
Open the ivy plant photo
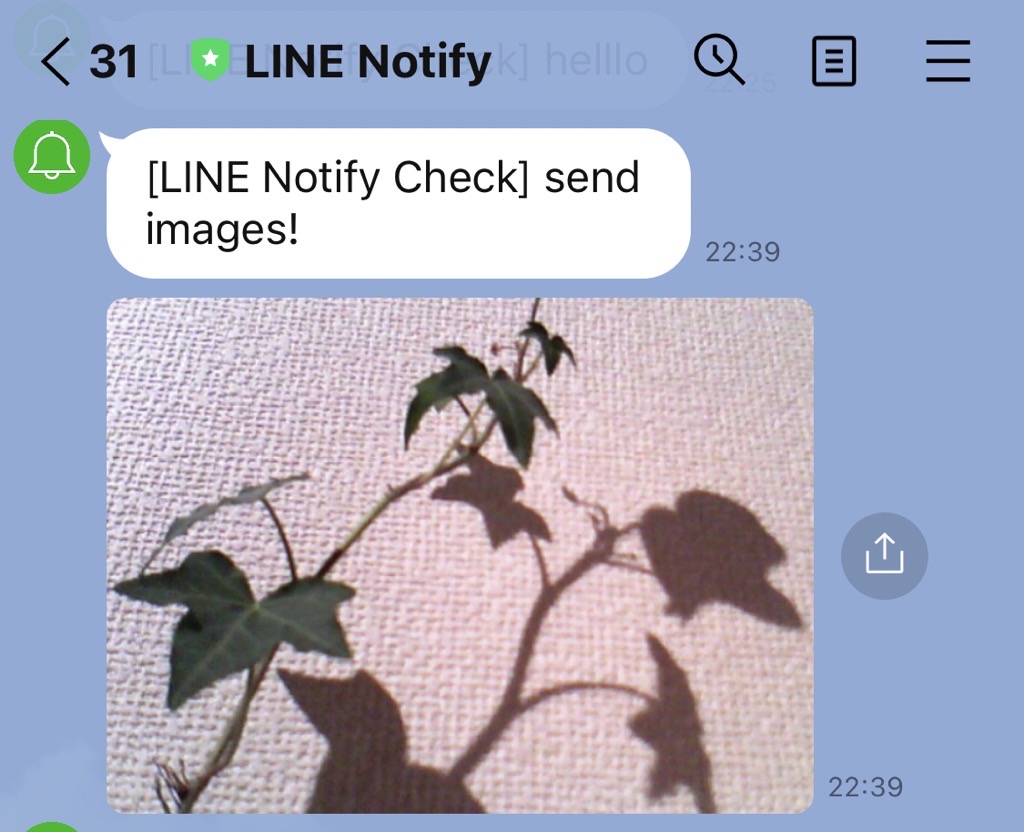[459, 555]
